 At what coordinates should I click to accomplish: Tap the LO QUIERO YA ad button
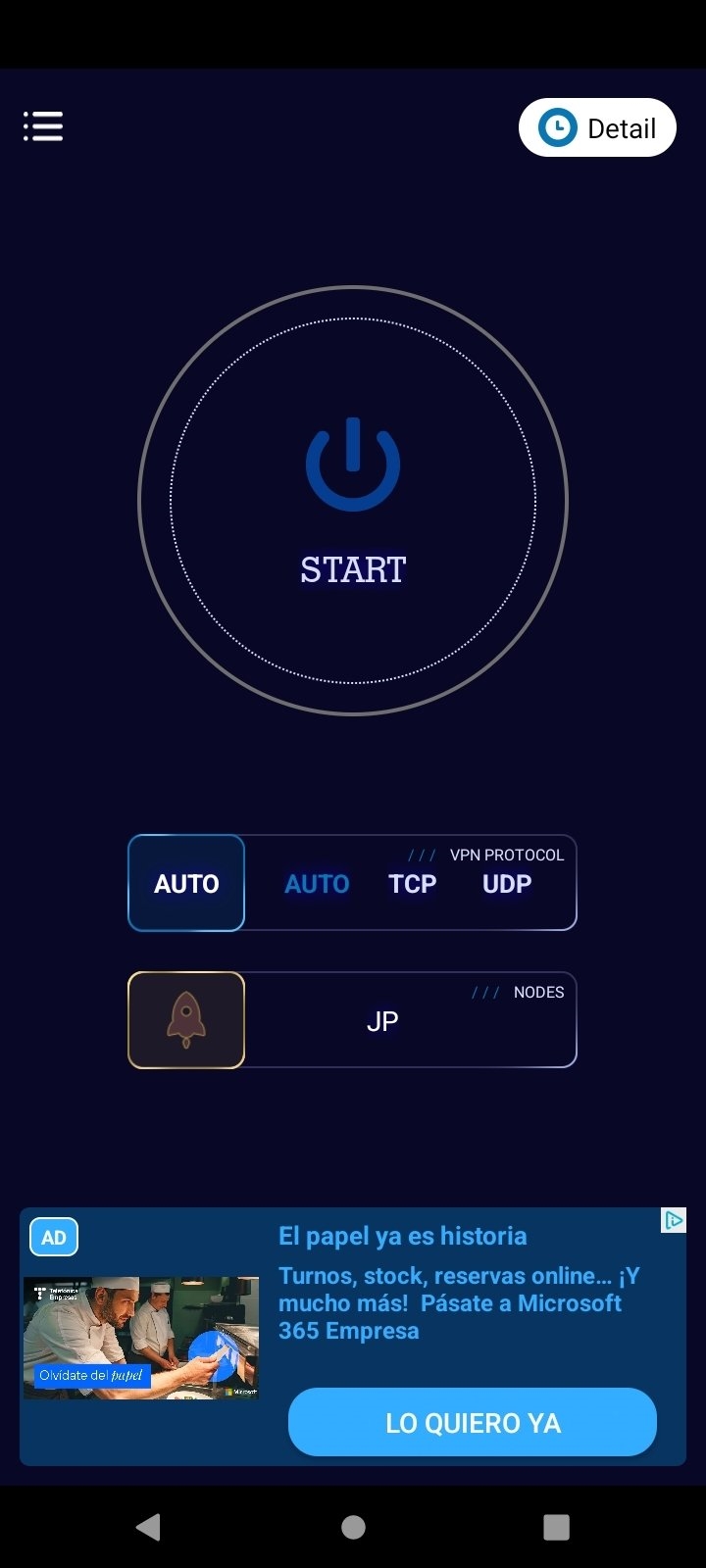(x=472, y=1423)
